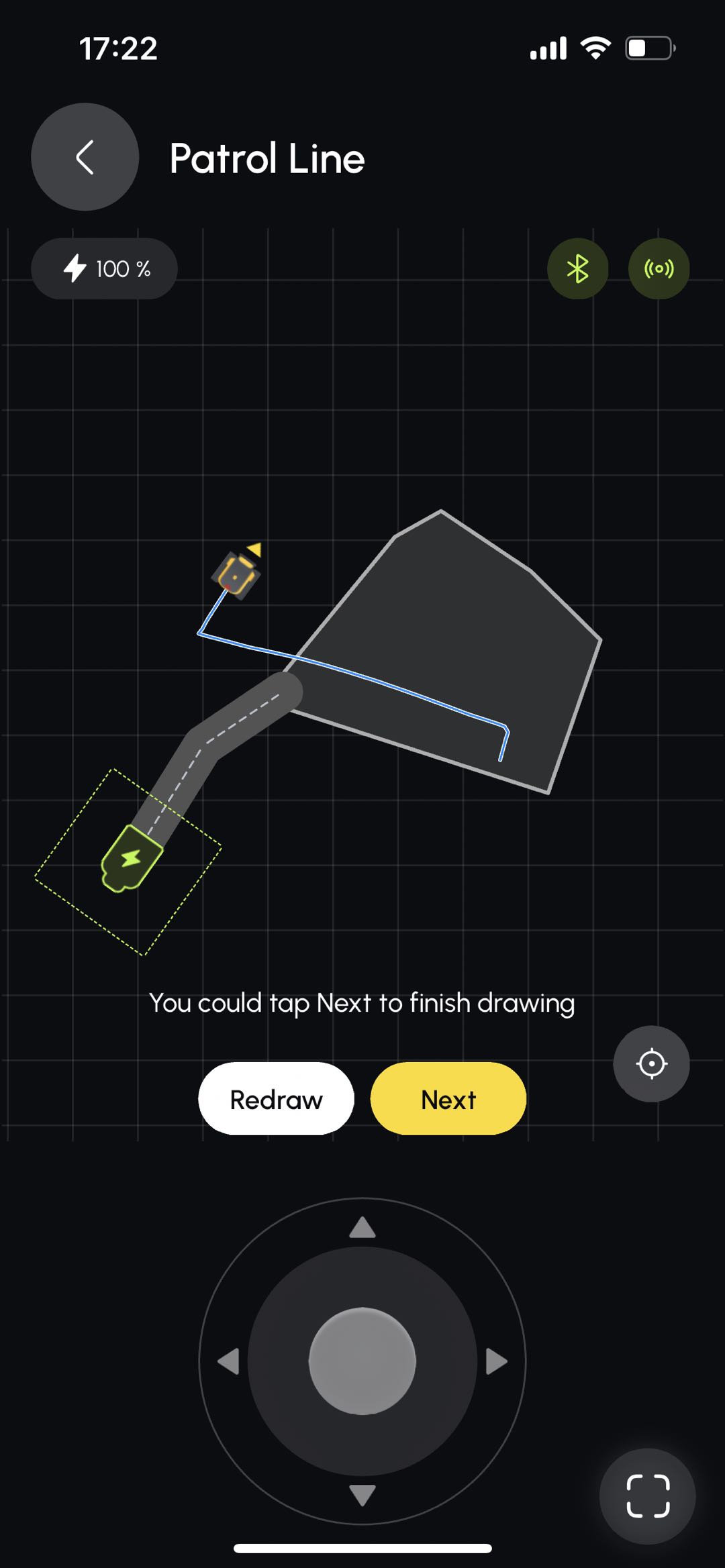Image resolution: width=725 pixels, height=1568 pixels.
Task: Tap the joystick left arrow
Action: pos(229,1361)
